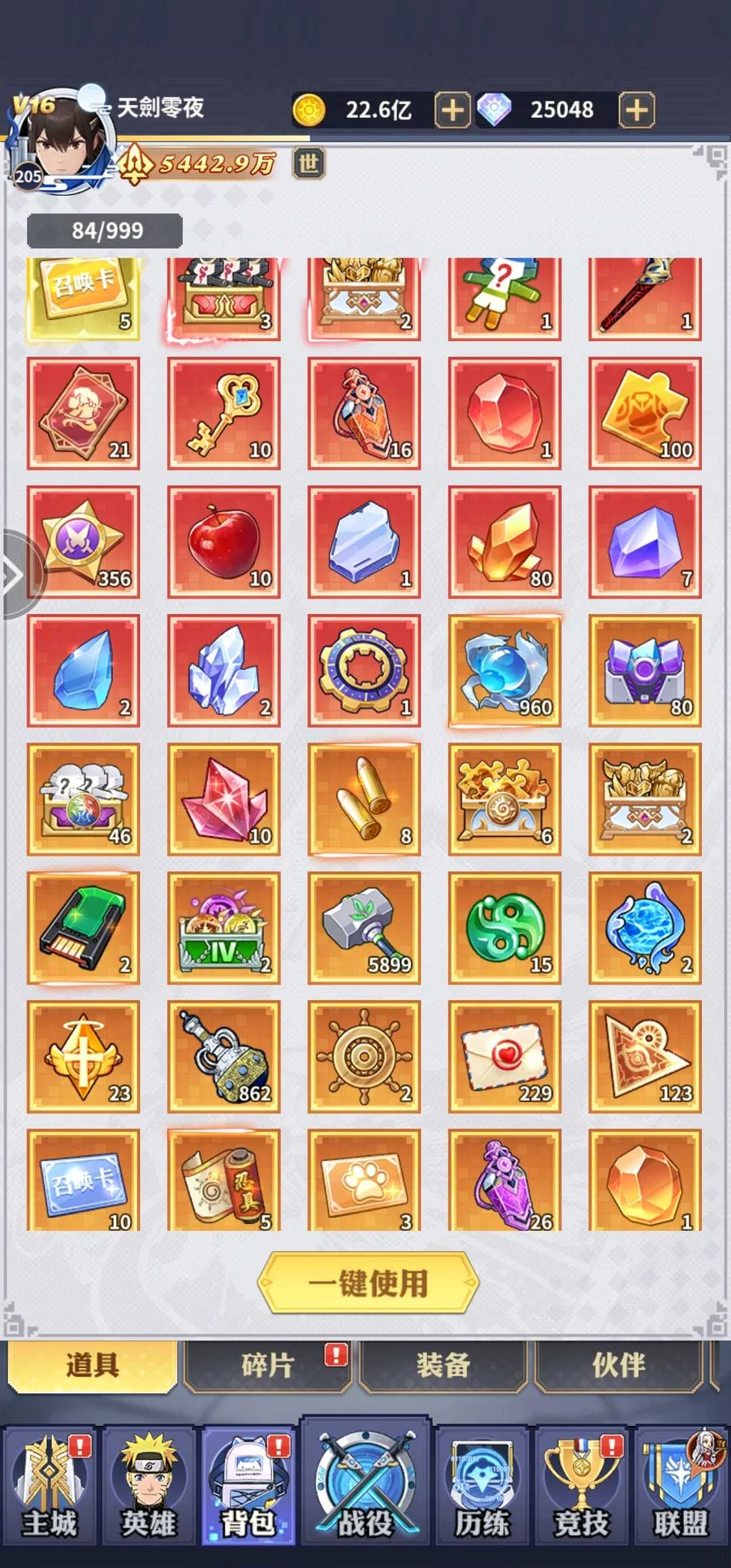Switch to the 装备 tab
Viewport: 731px width, 1568px height.
(443, 1367)
